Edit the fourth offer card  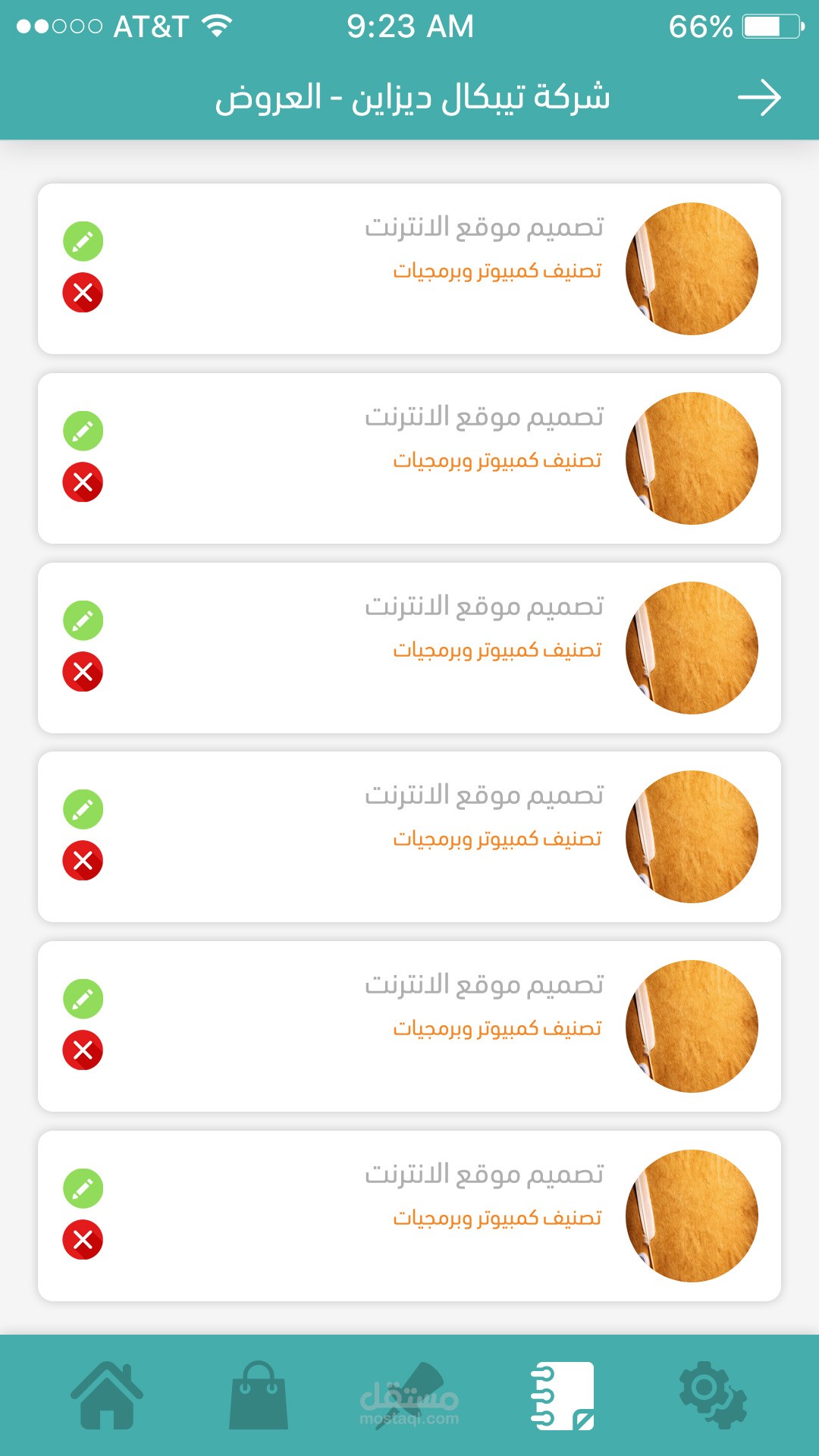(x=83, y=809)
